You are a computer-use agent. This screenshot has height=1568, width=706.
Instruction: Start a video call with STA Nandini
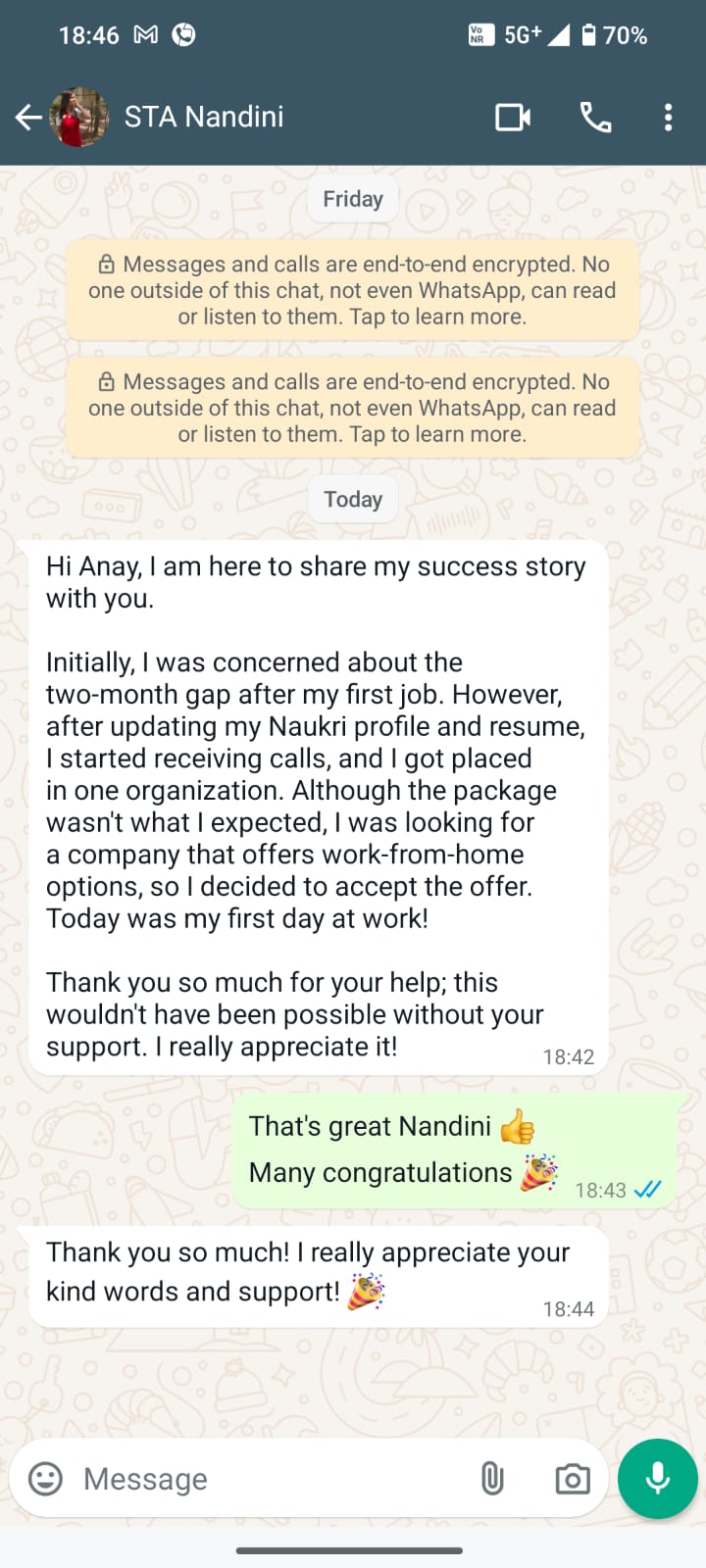coord(513,118)
